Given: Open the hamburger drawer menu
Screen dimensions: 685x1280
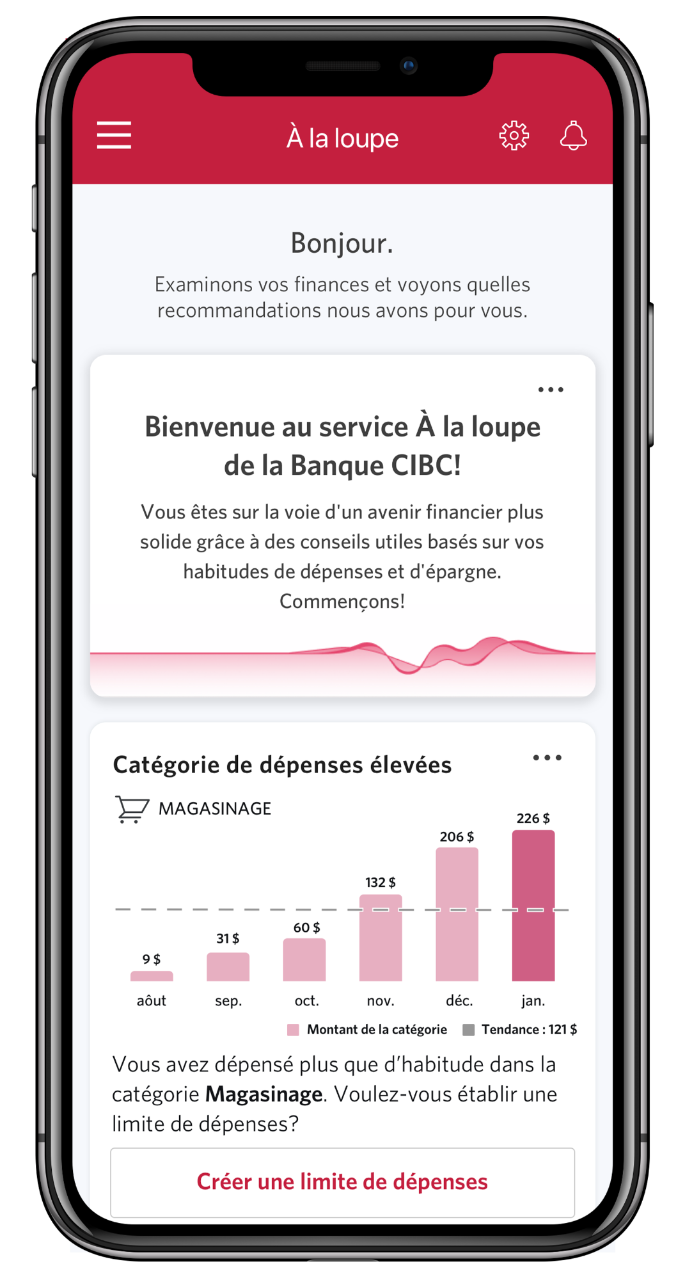Looking at the screenshot, I should [x=114, y=136].
